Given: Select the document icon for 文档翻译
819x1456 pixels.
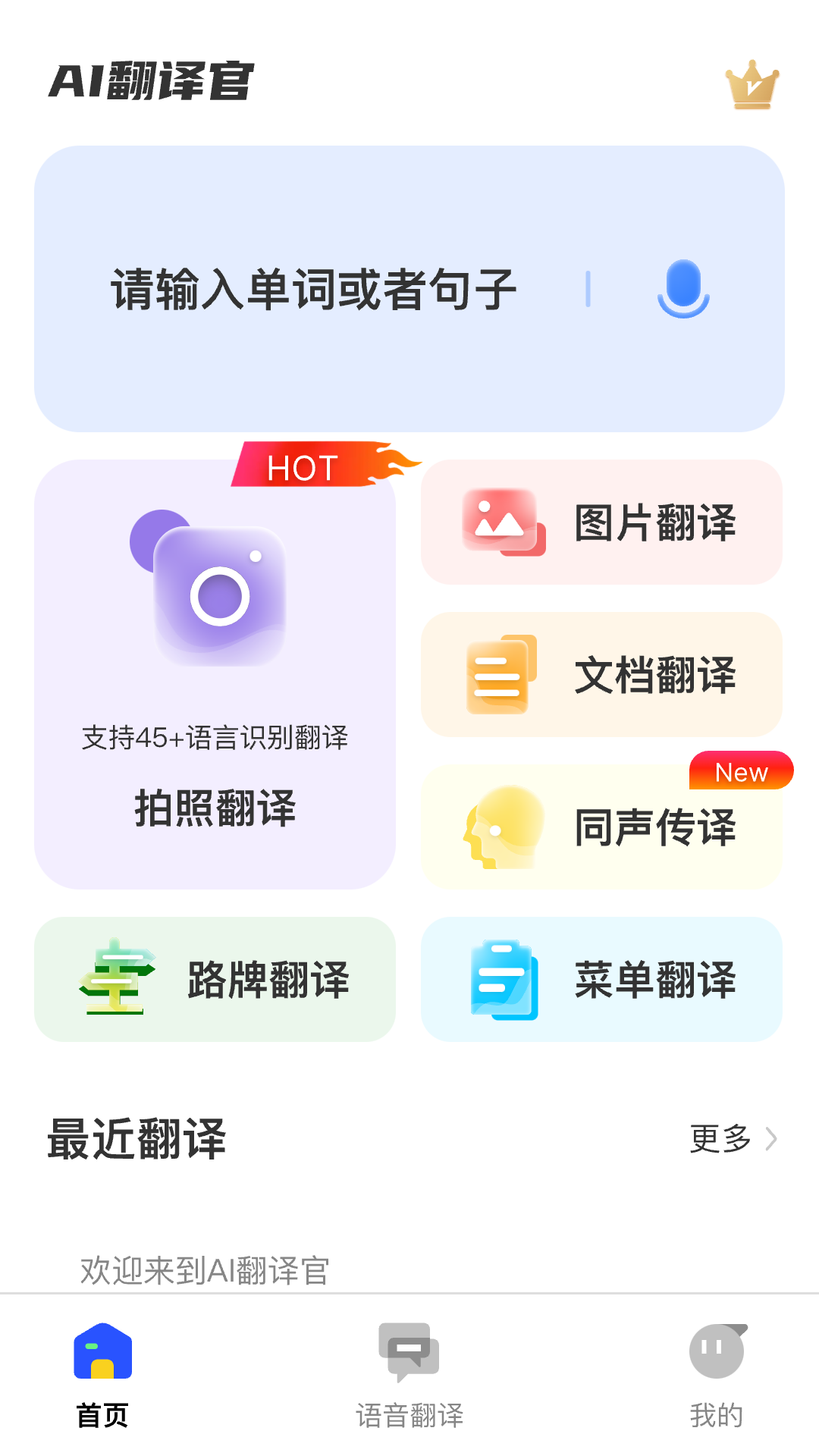Looking at the screenshot, I should point(500,675).
